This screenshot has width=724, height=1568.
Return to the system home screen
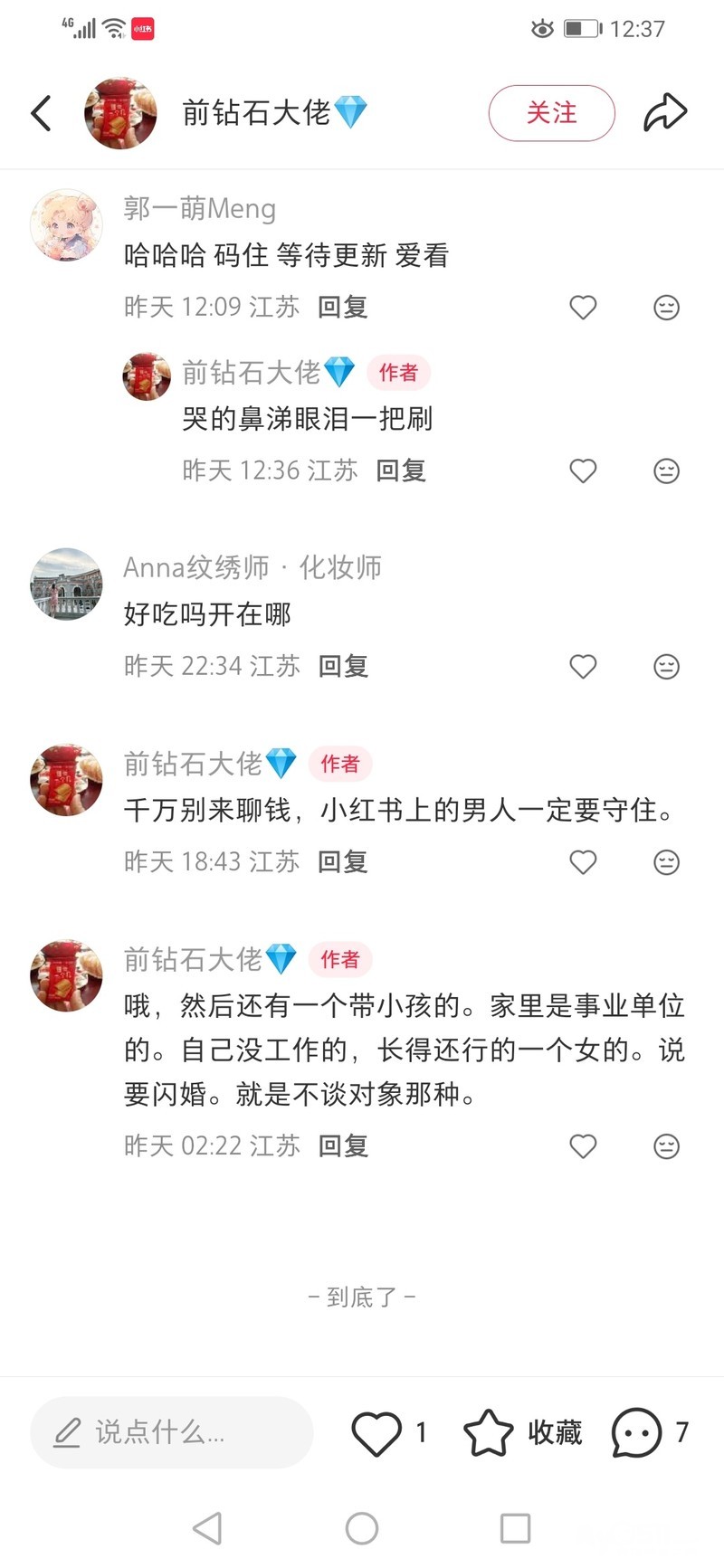(x=362, y=1528)
